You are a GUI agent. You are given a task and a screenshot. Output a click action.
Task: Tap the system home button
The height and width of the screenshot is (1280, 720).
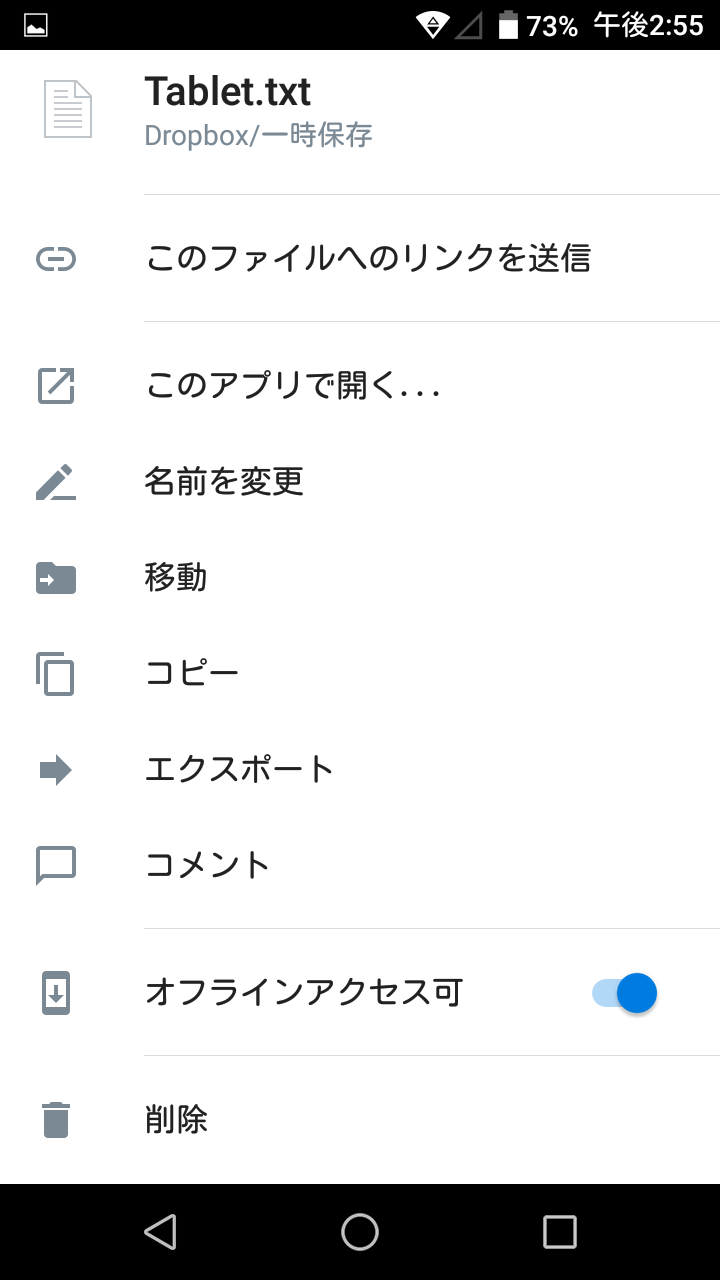pyautogui.click(x=360, y=1232)
